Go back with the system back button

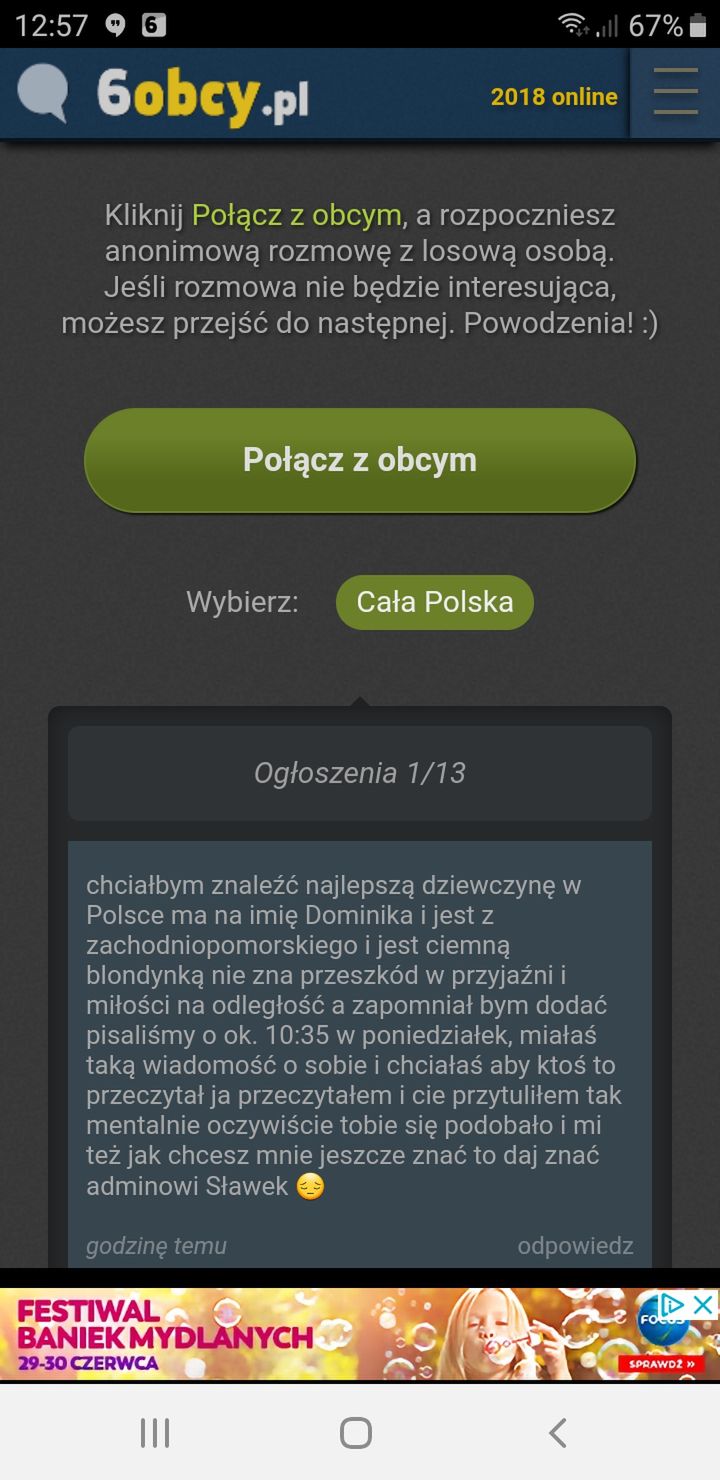[x=558, y=1433]
